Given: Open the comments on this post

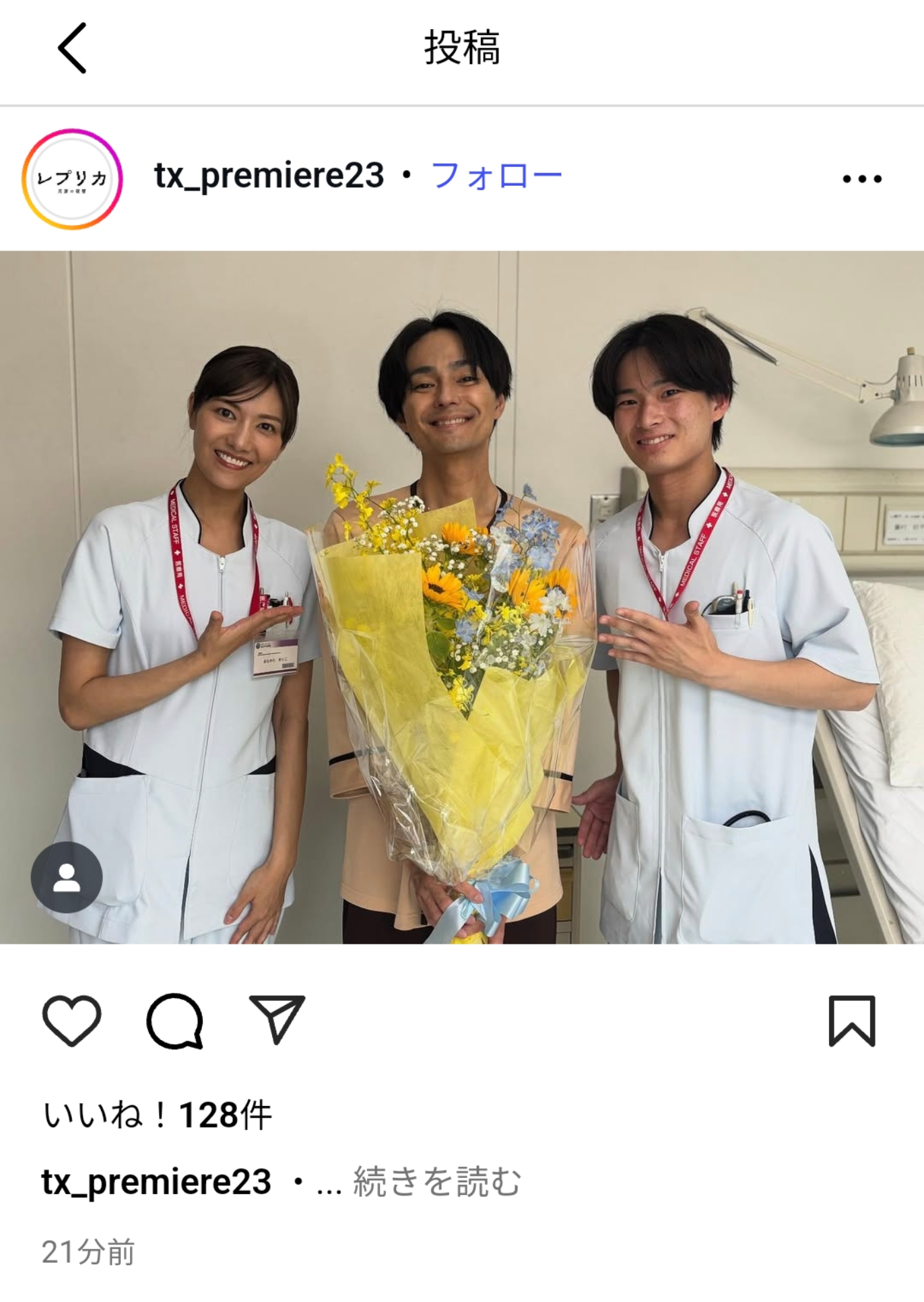Looking at the screenshot, I should click(x=175, y=1021).
